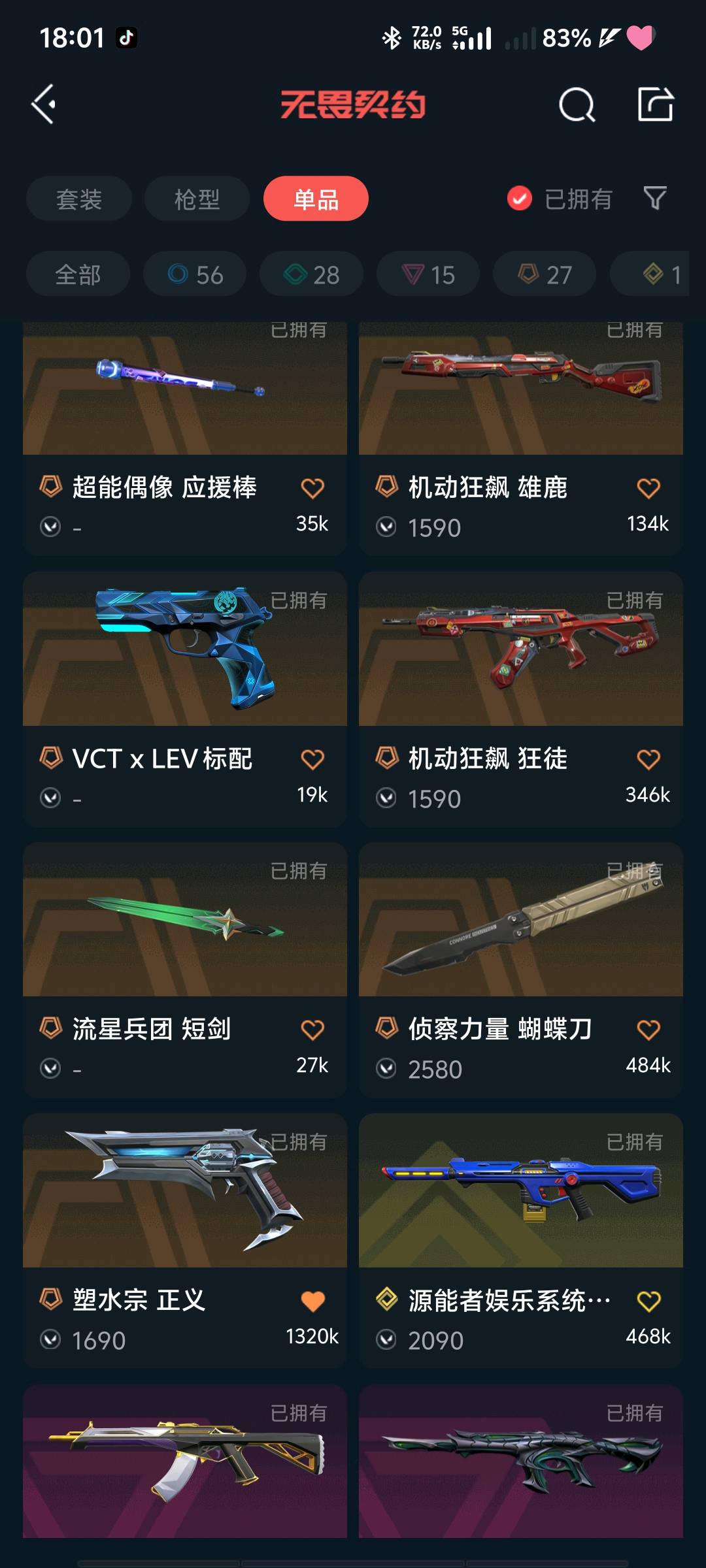Select the 全部 rarity chip
The width and height of the screenshot is (706, 1568).
click(x=78, y=274)
